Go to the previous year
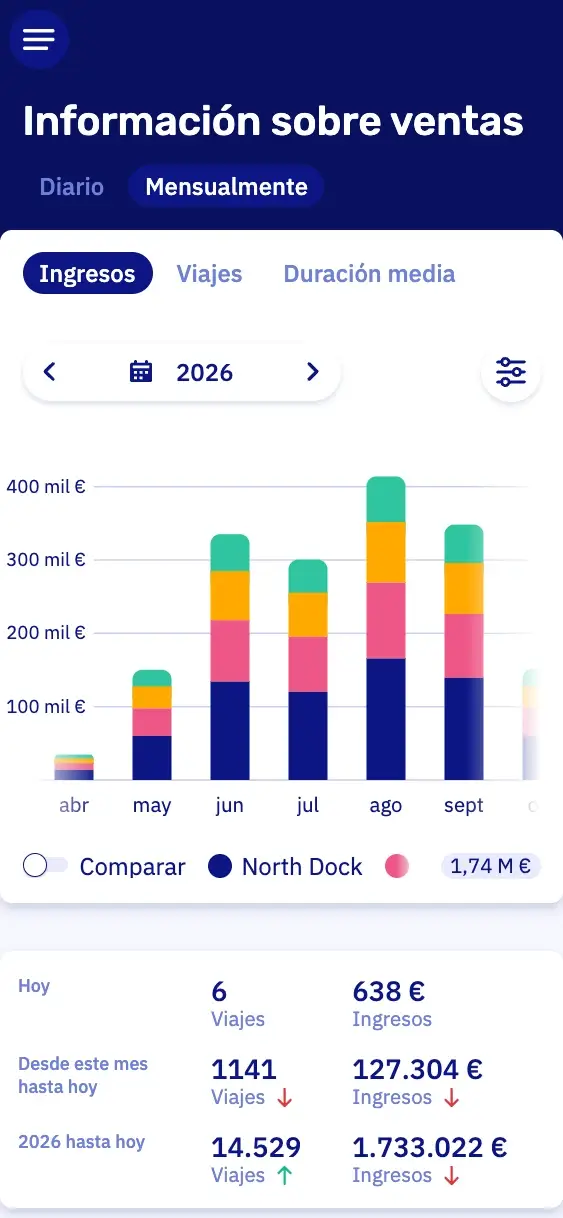 50,372
